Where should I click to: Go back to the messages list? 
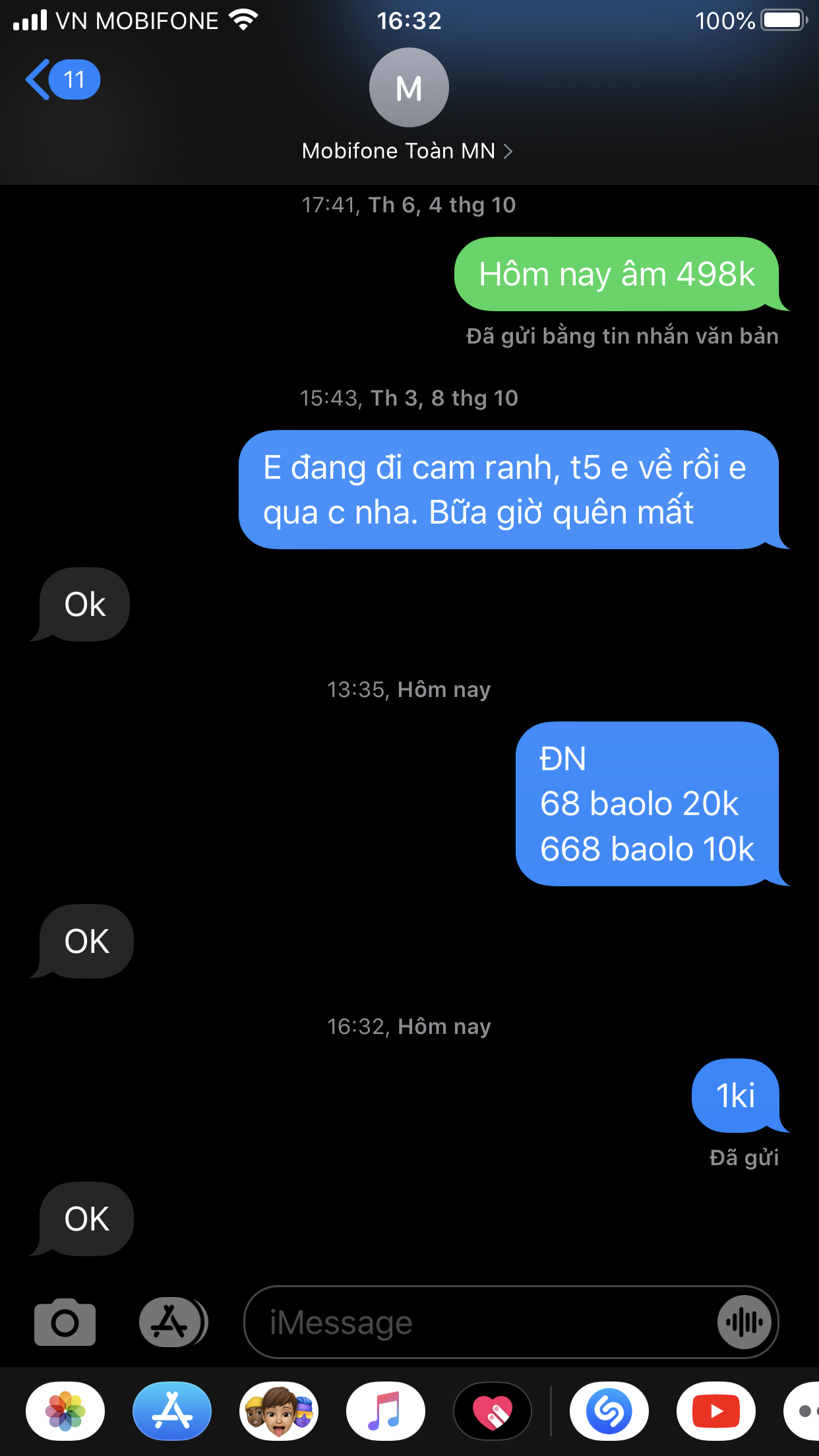coord(61,80)
